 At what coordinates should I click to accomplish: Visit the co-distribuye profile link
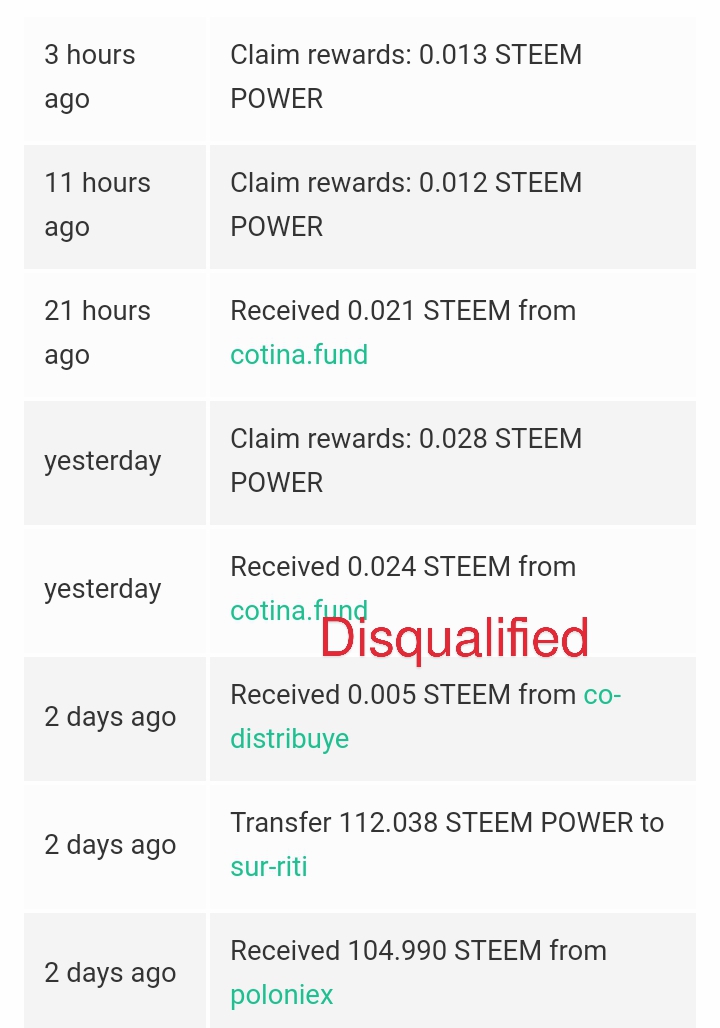(x=290, y=739)
